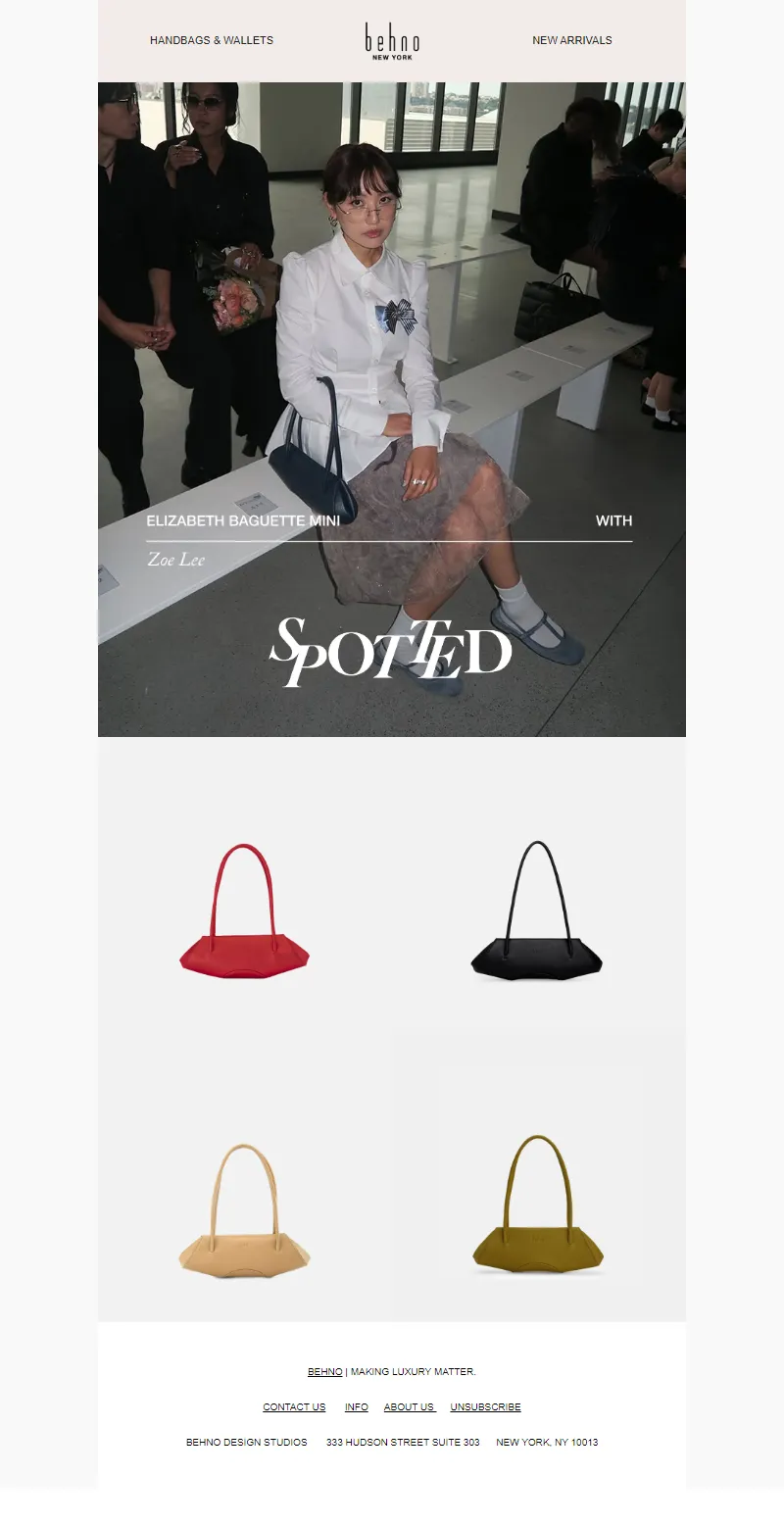This screenshot has height=1526, width=784.
Task: Open the beige baguette bag product
Action: 244,1210
